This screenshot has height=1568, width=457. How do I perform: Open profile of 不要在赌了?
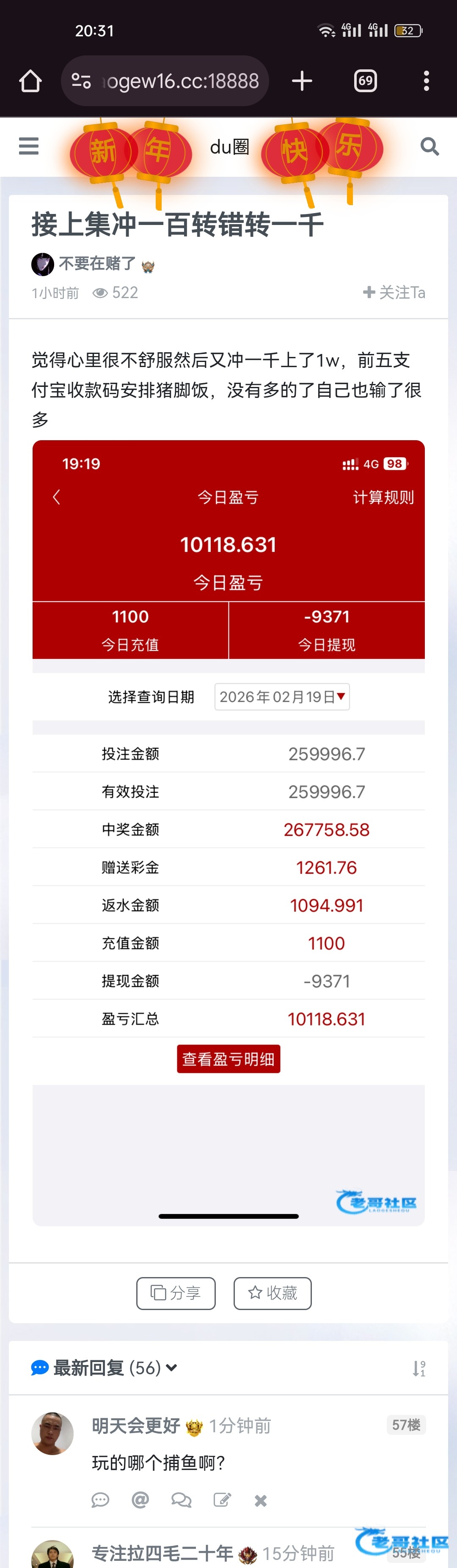(x=97, y=263)
